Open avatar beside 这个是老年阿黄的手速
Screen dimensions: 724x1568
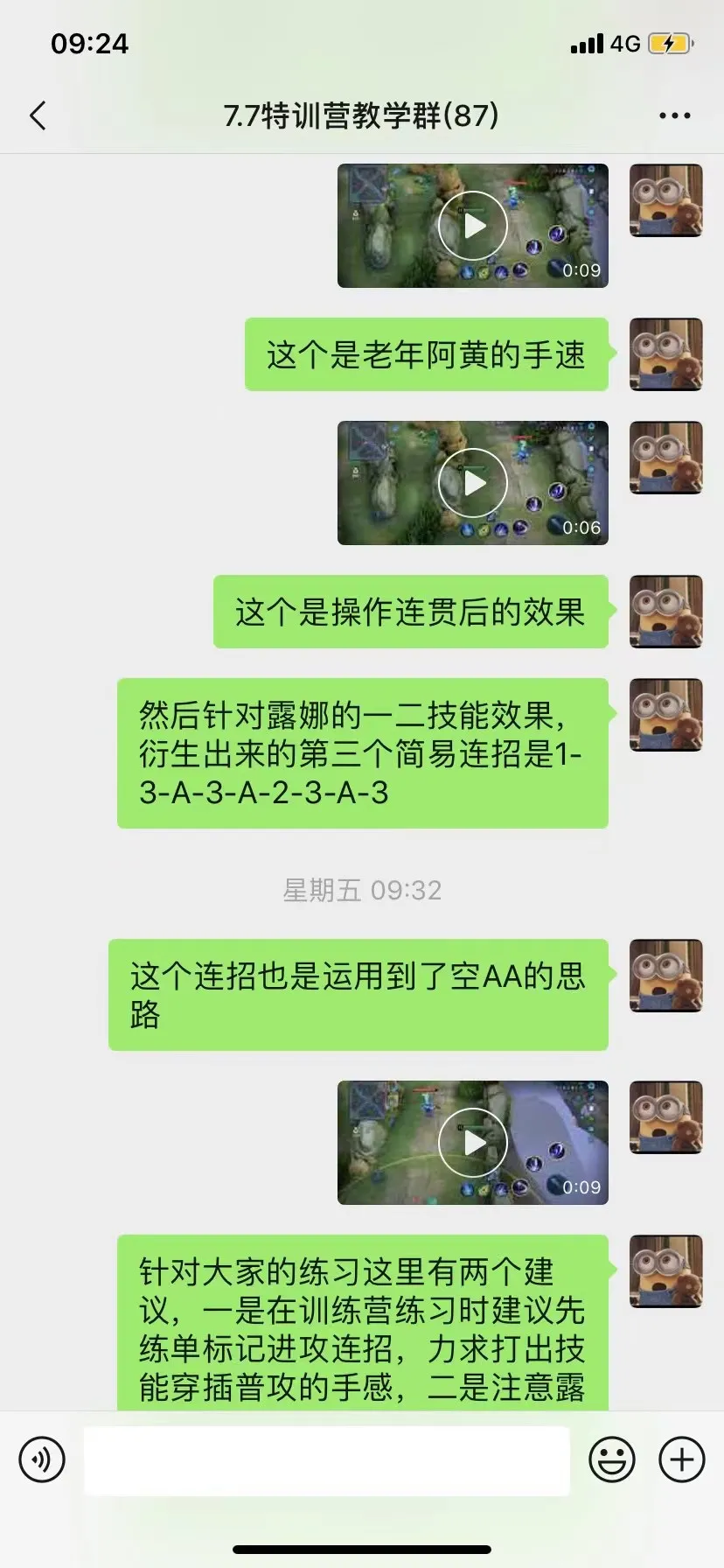click(665, 354)
